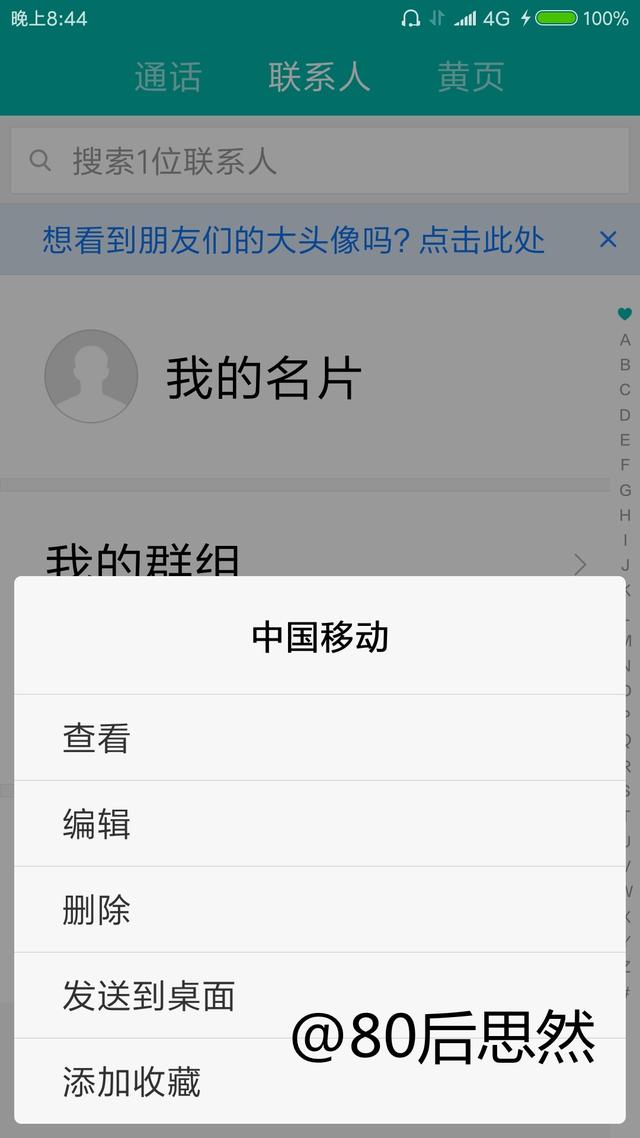Select 查看 to view the contact

click(x=319, y=737)
